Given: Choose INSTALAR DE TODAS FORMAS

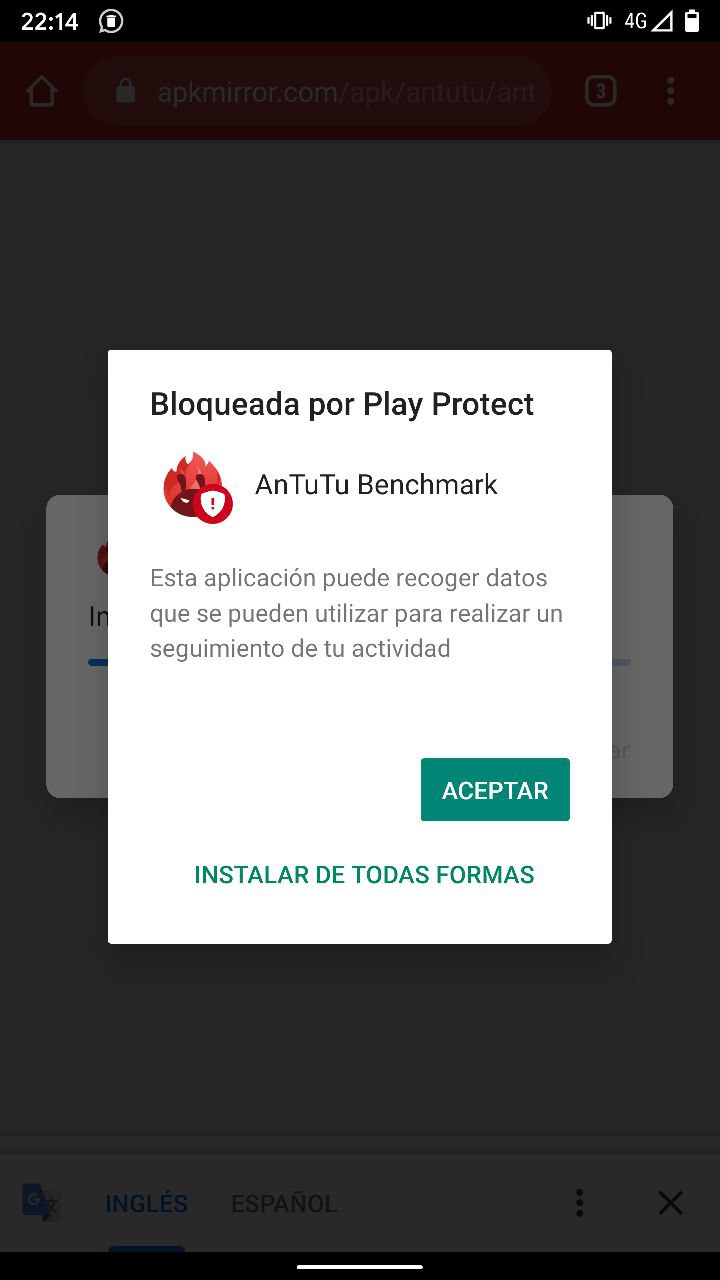Looking at the screenshot, I should pos(364,875).
